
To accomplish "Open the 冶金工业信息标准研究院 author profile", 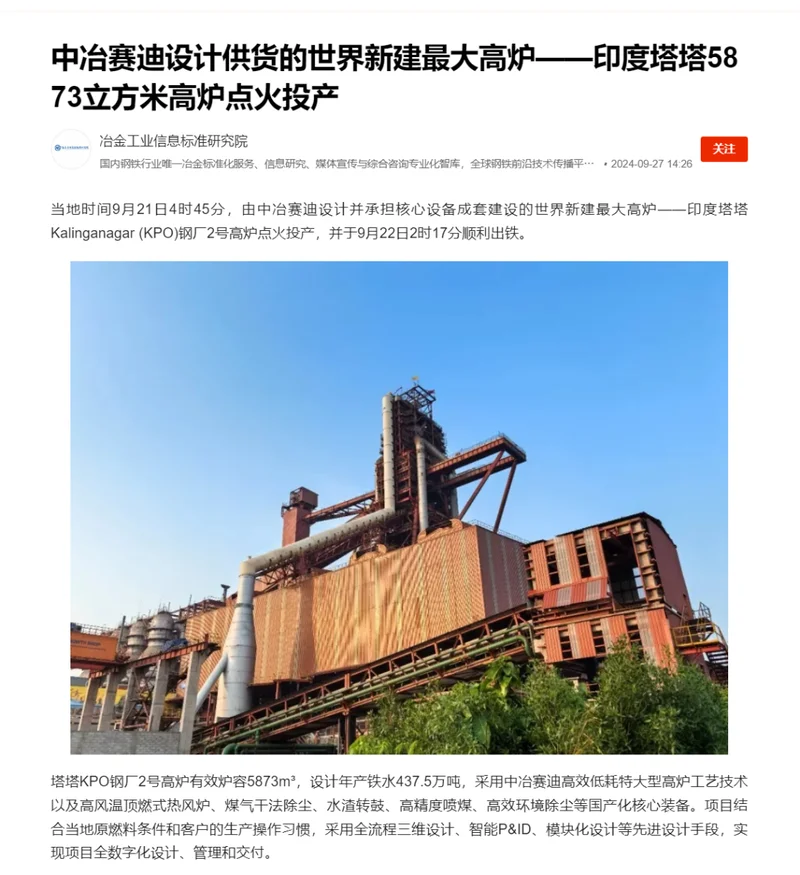I will pos(174,141).
